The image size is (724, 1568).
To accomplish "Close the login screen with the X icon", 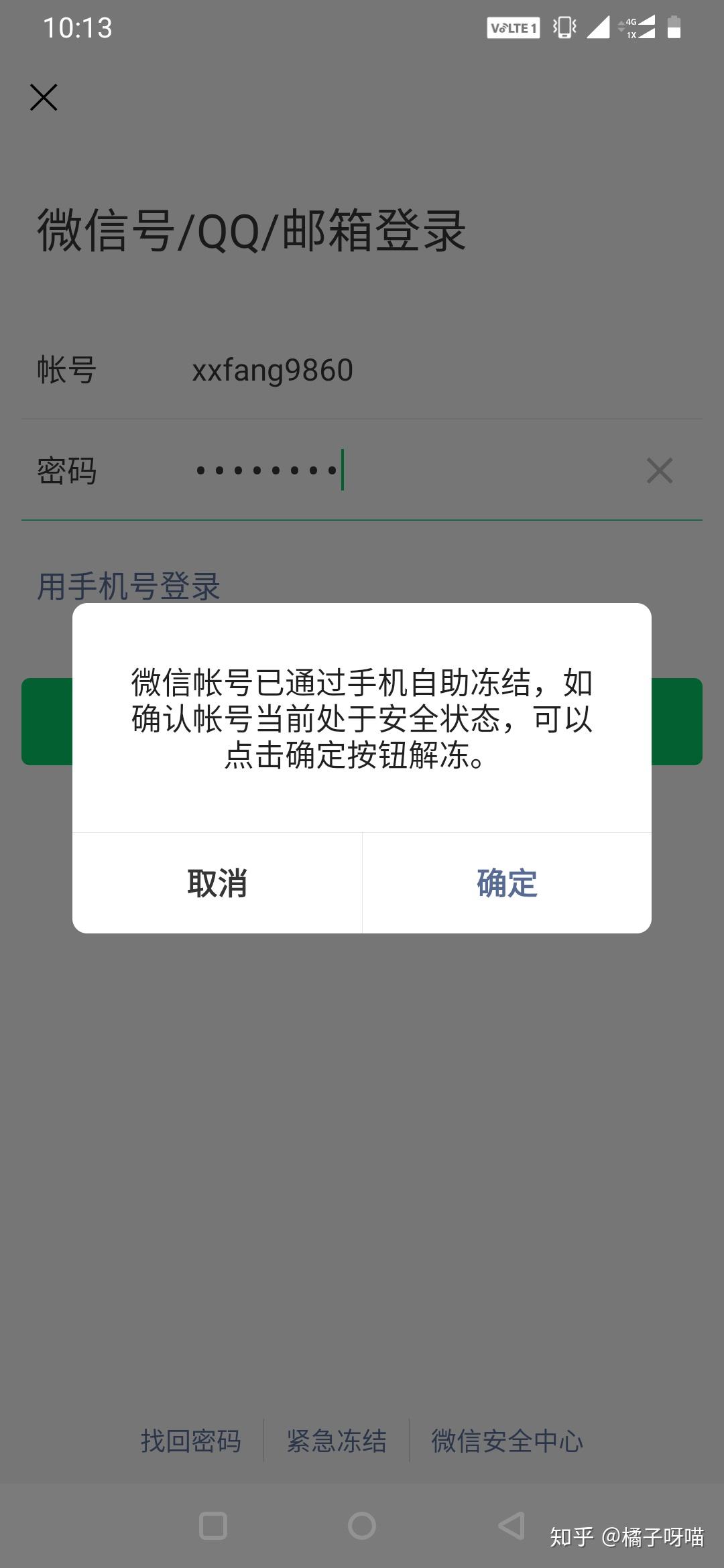I will point(44,97).
